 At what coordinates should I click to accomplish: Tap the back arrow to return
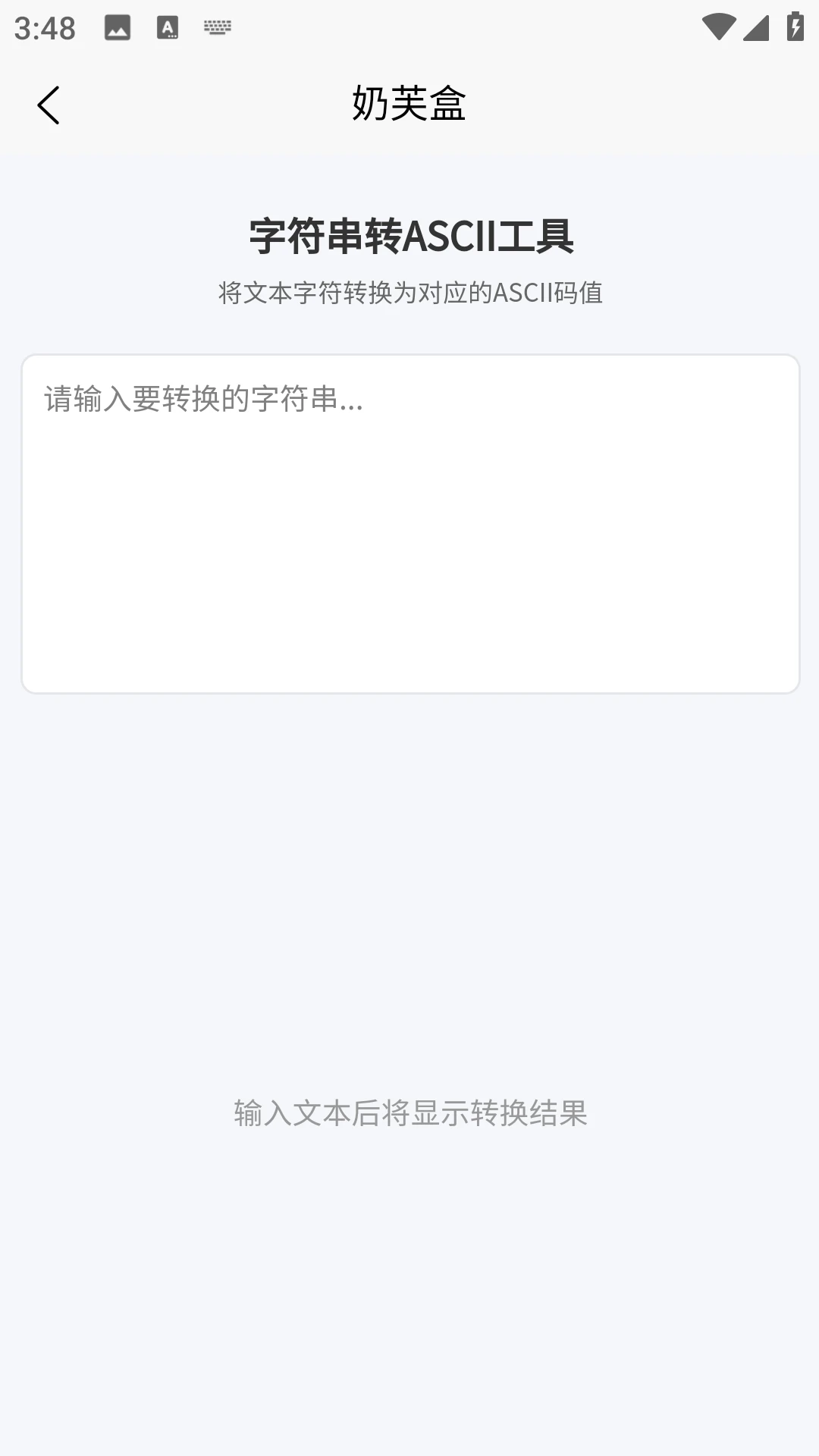pos(49,105)
